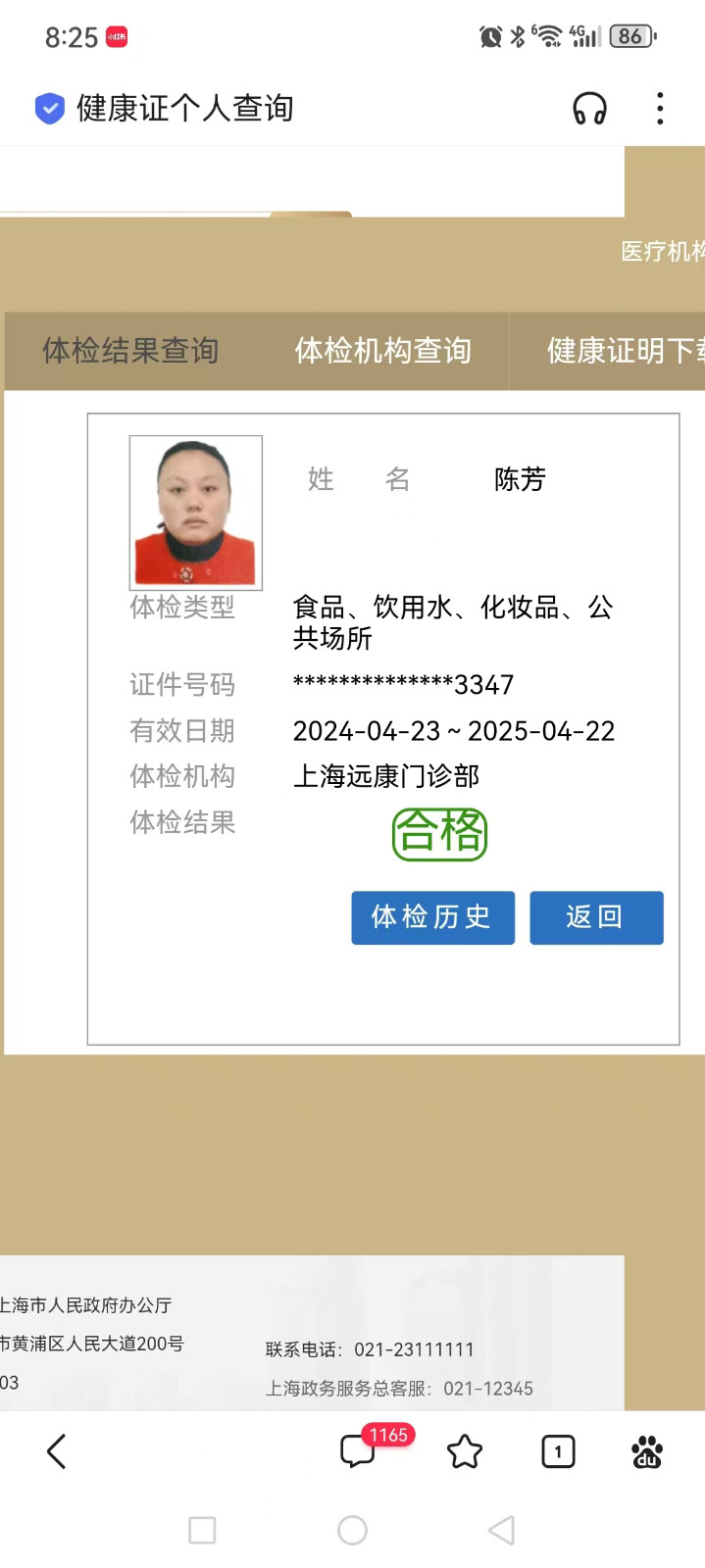View 体检历史 records

[432, 917]
